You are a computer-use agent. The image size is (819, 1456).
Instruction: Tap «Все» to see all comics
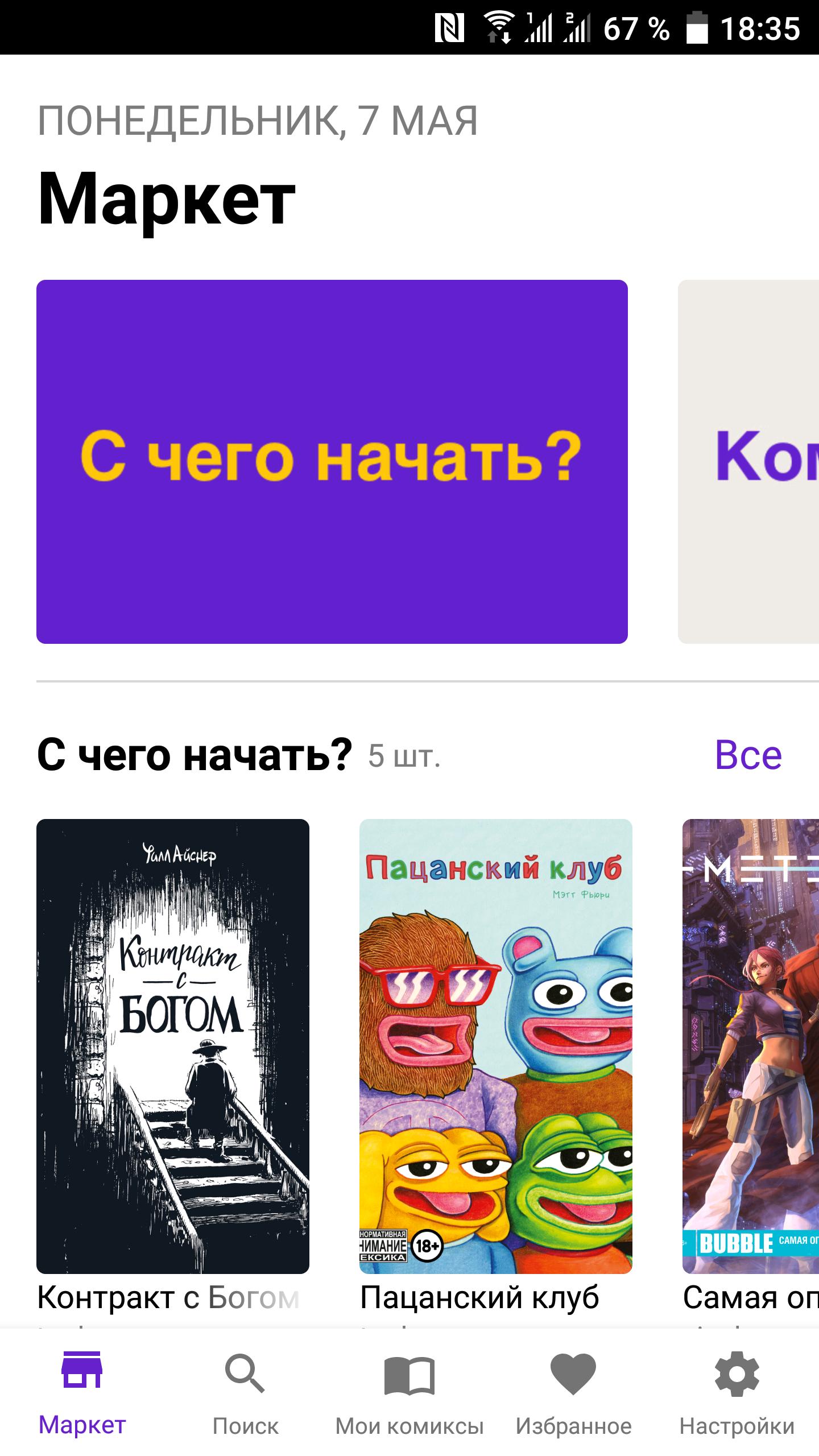(x=748, y=755)
